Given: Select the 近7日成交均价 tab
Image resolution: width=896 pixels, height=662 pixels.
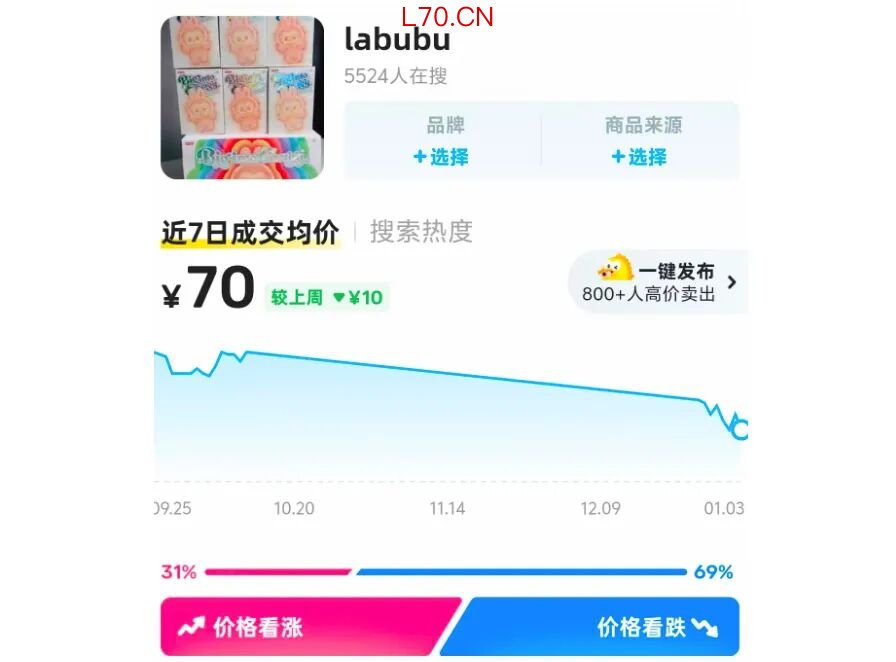Looking at the screenshot, I should (250, 232).
